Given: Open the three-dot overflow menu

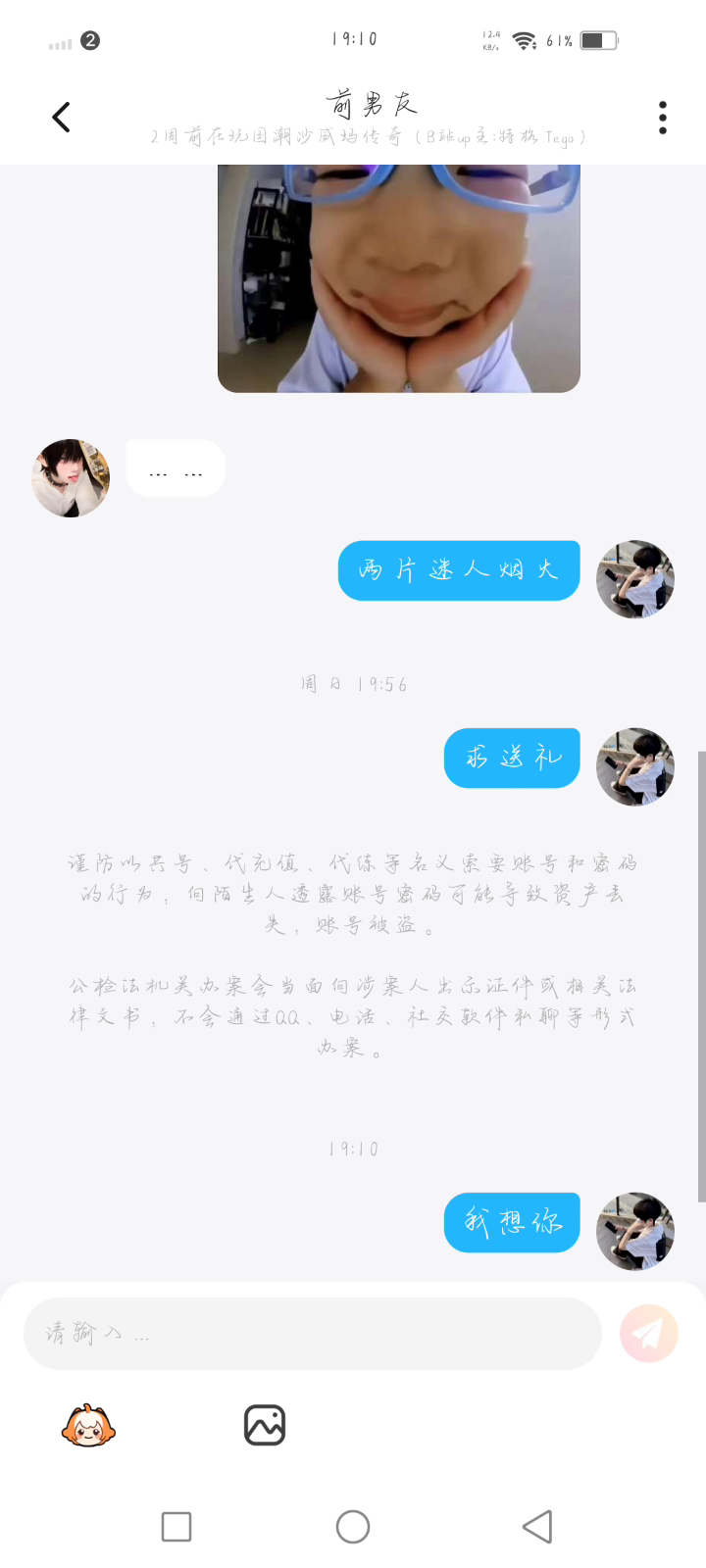Looking at the screenshot, I should 663,118.
